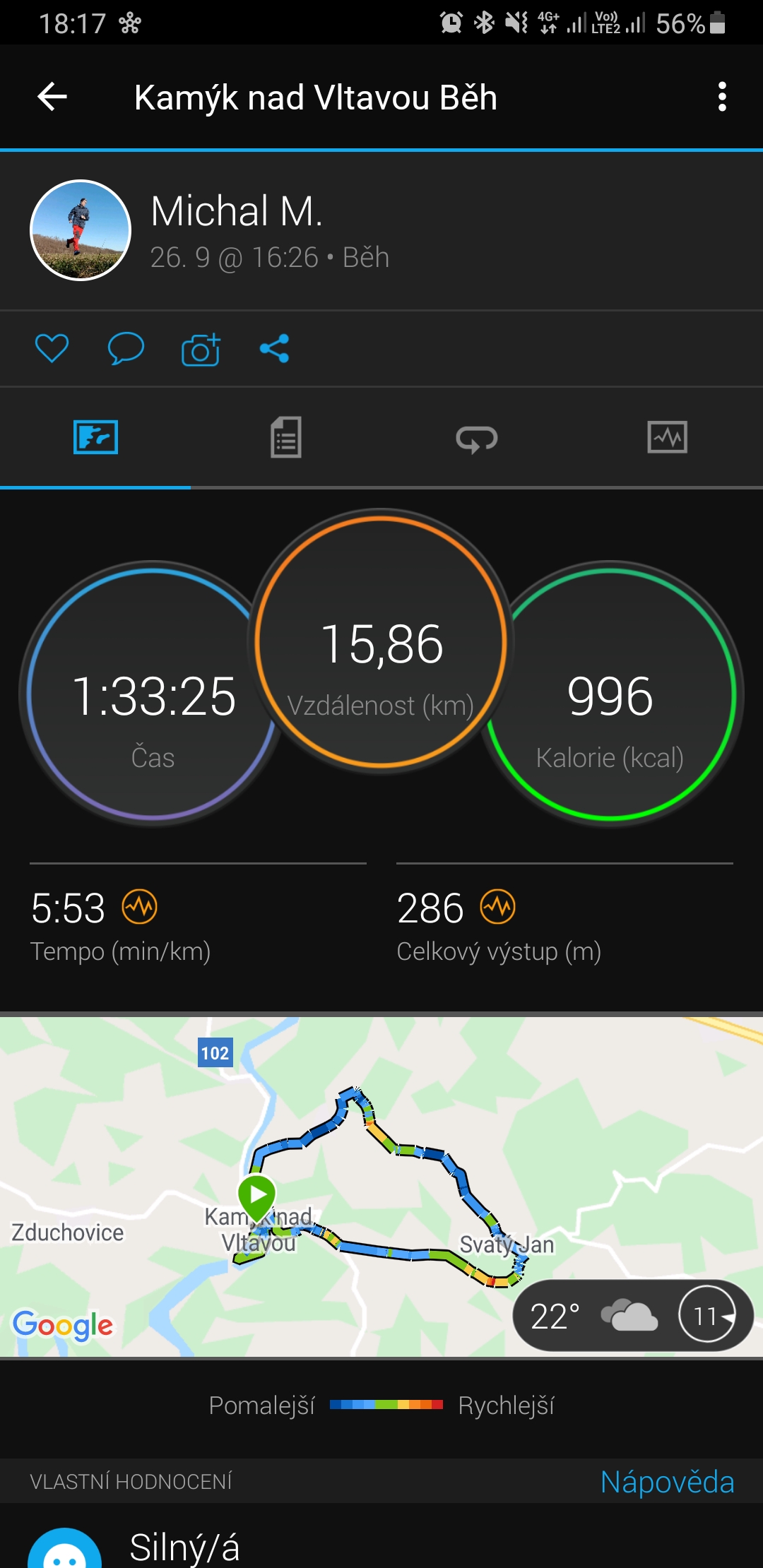Open the route map
The height and width of the screenshot is (1568, 763).
(381, 1187)
